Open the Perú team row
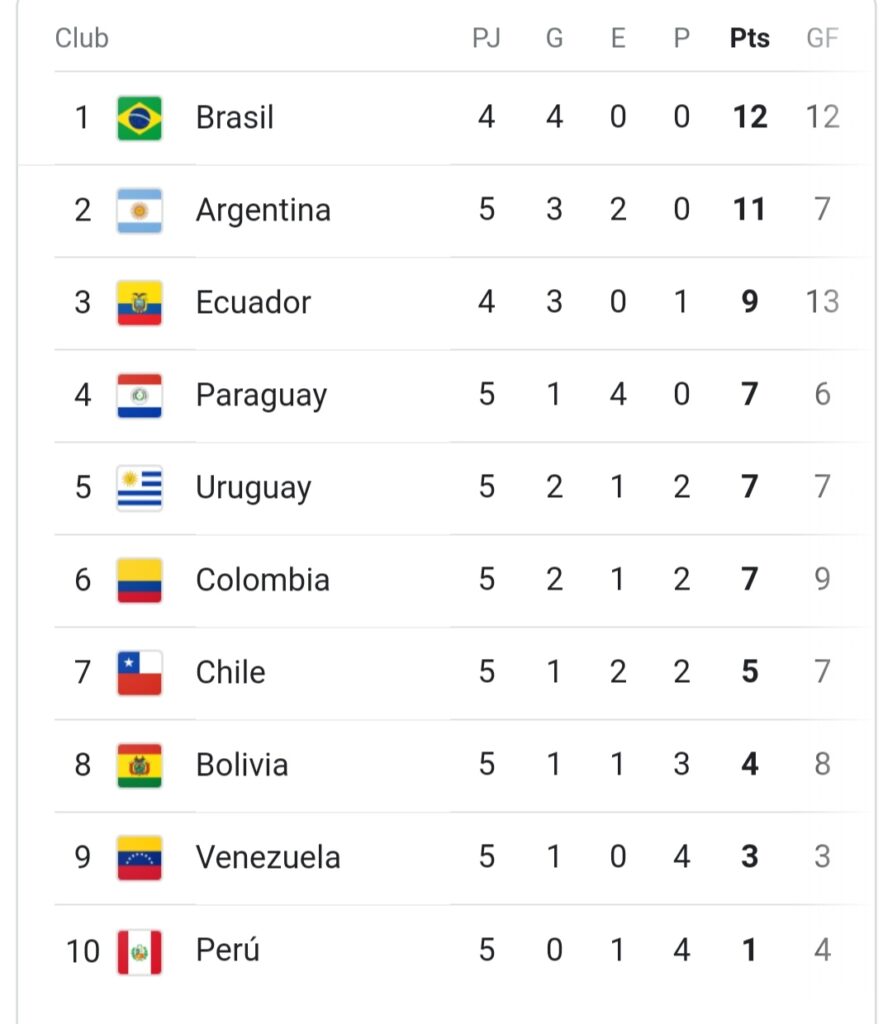Viewport: 883px width, 1024px height. point(228,949)
